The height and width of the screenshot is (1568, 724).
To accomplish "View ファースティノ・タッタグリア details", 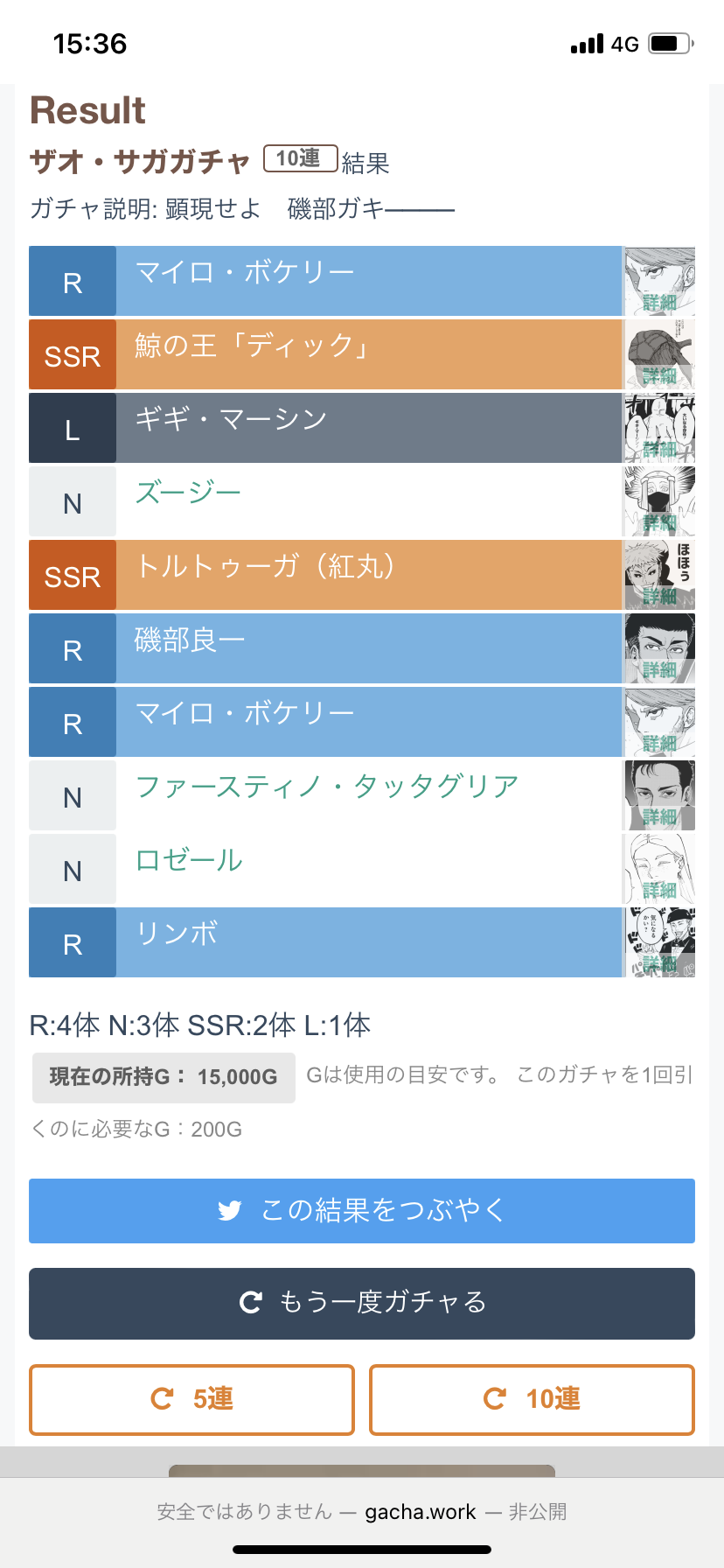I will (x=660, y=795).
